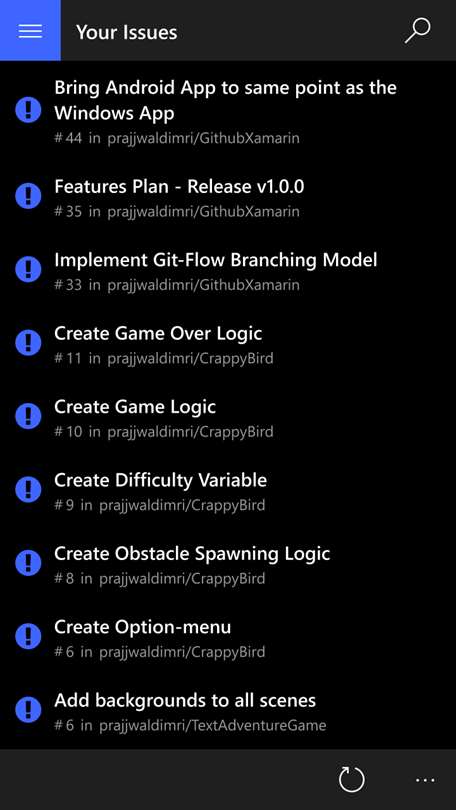Open Features Plan - Release v1.0.0 issue
Image resolution: width=456 pixels, height=810 pixels.
pyautogui.click(x=228, y=198)
